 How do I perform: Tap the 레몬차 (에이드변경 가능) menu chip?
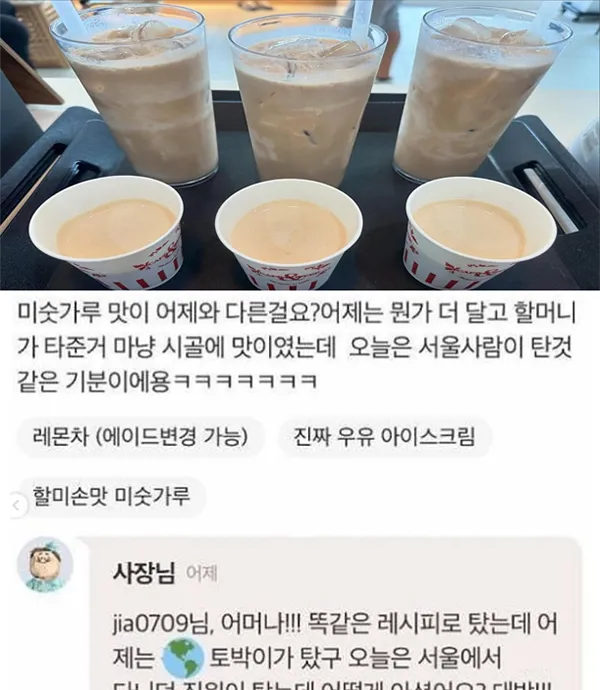(x=141, y=437)
